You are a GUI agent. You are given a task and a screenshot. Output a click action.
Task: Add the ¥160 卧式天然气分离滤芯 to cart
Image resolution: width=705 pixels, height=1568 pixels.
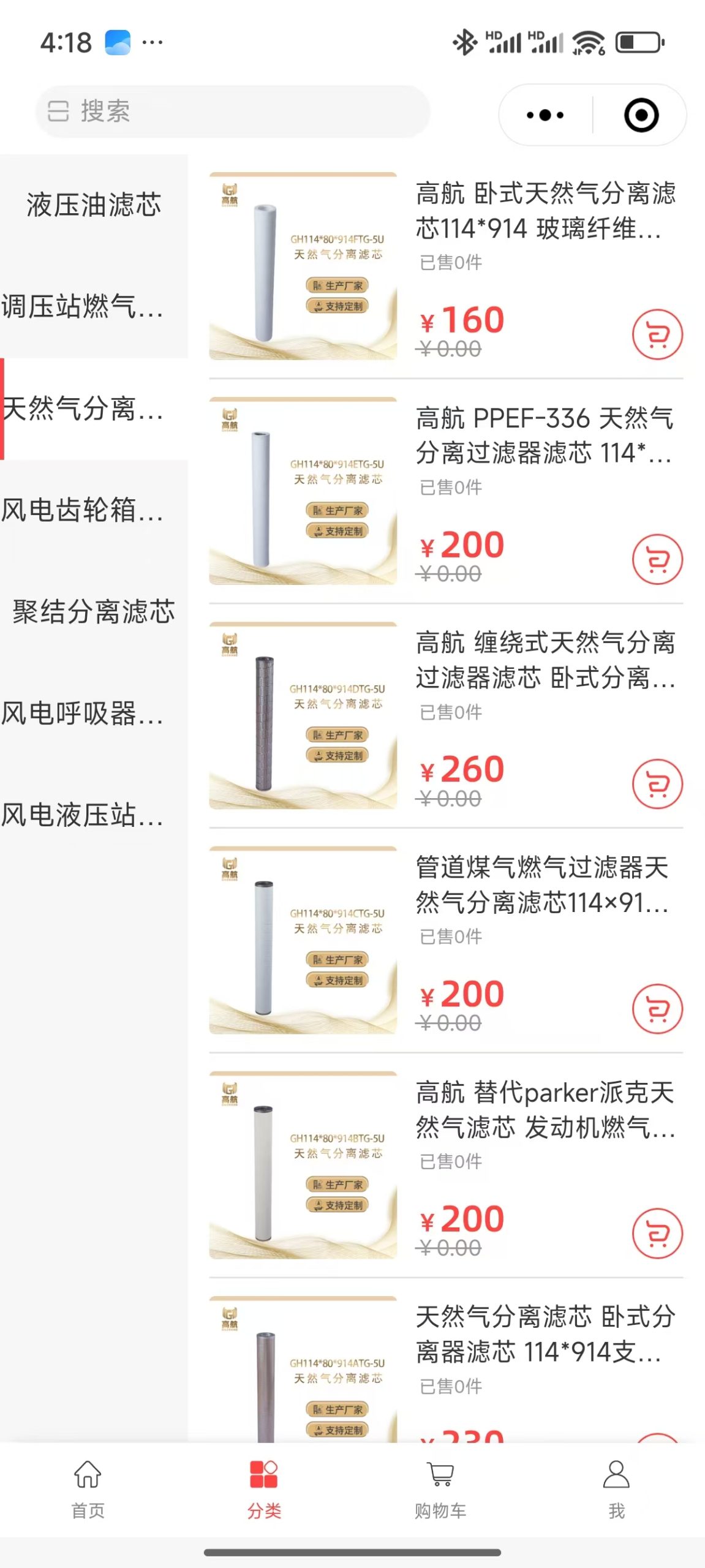[657, 335]
